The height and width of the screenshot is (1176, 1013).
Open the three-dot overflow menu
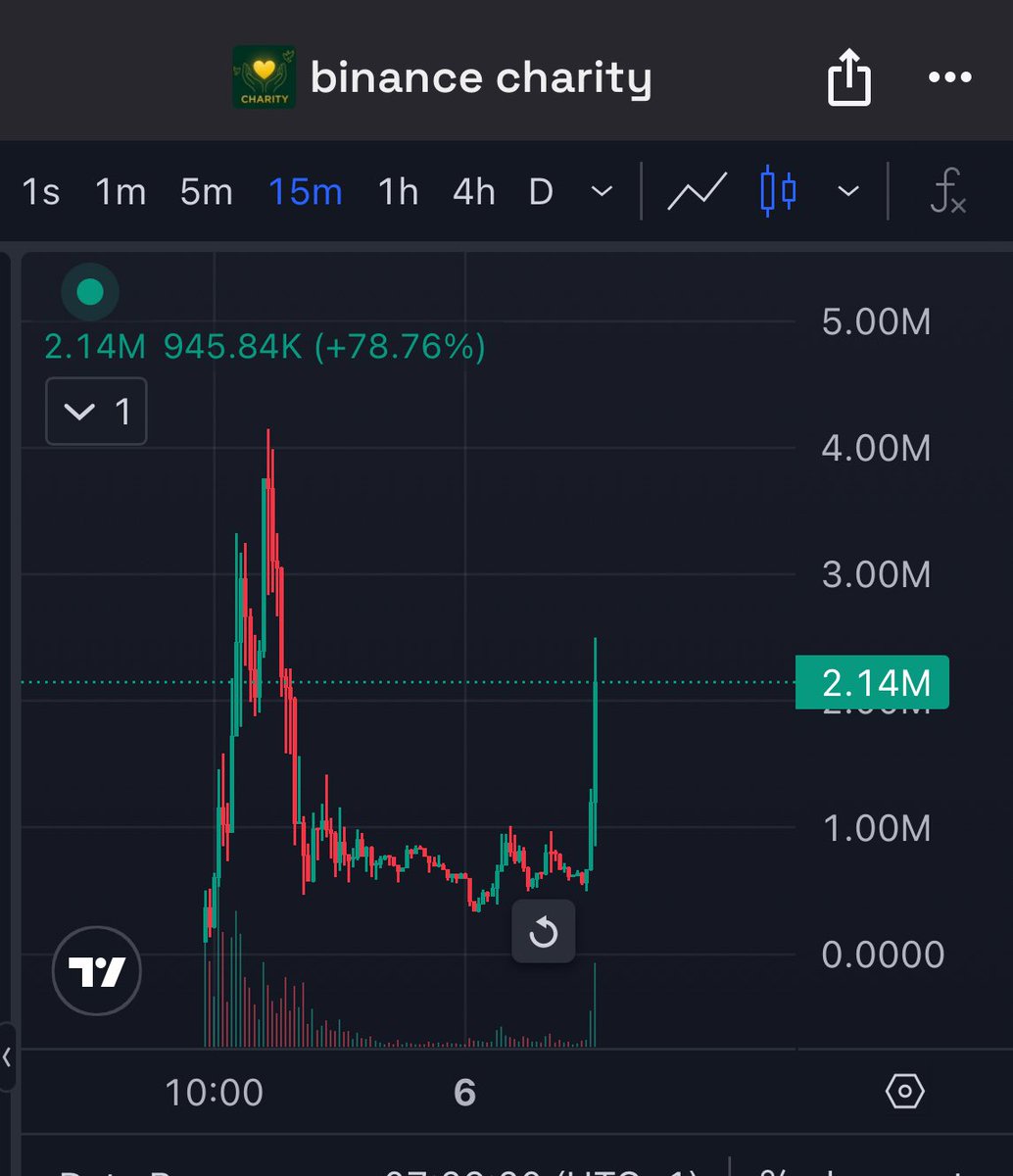(947, 77)
